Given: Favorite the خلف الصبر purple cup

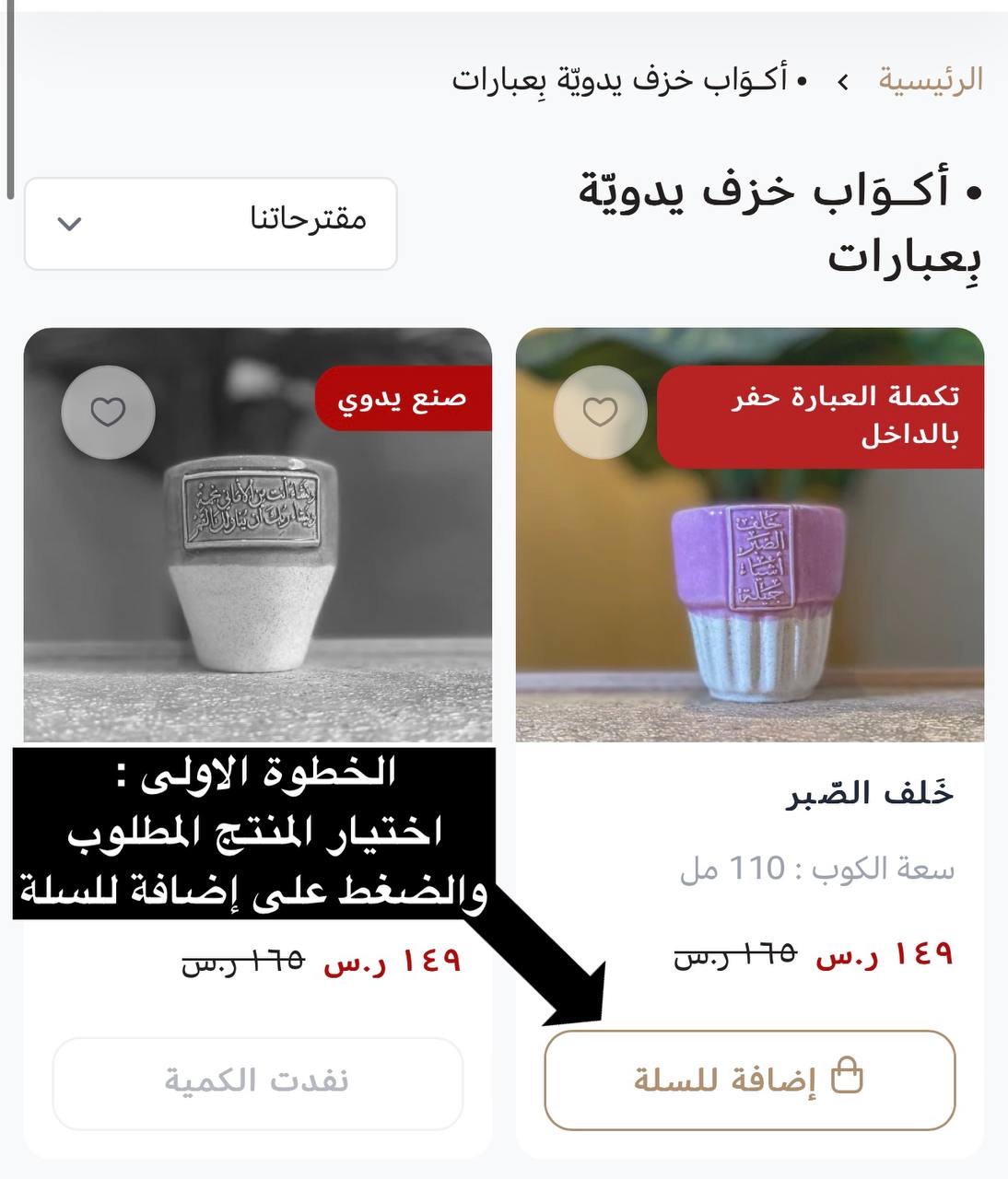Looking at the screenshot, I should (x=600, y=412).
